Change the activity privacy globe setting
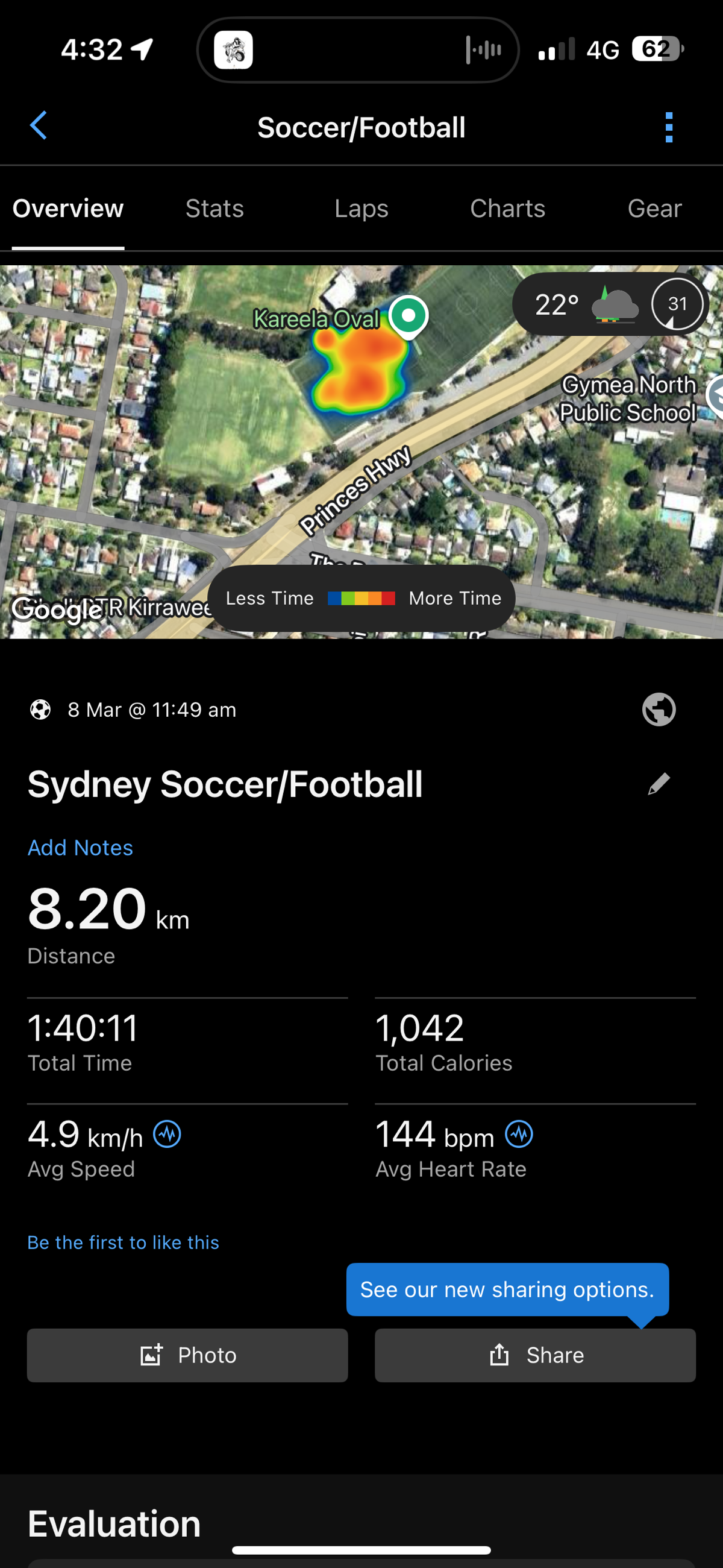The width and height of the screenshot is (723, 1568). [x=659, y=710]
